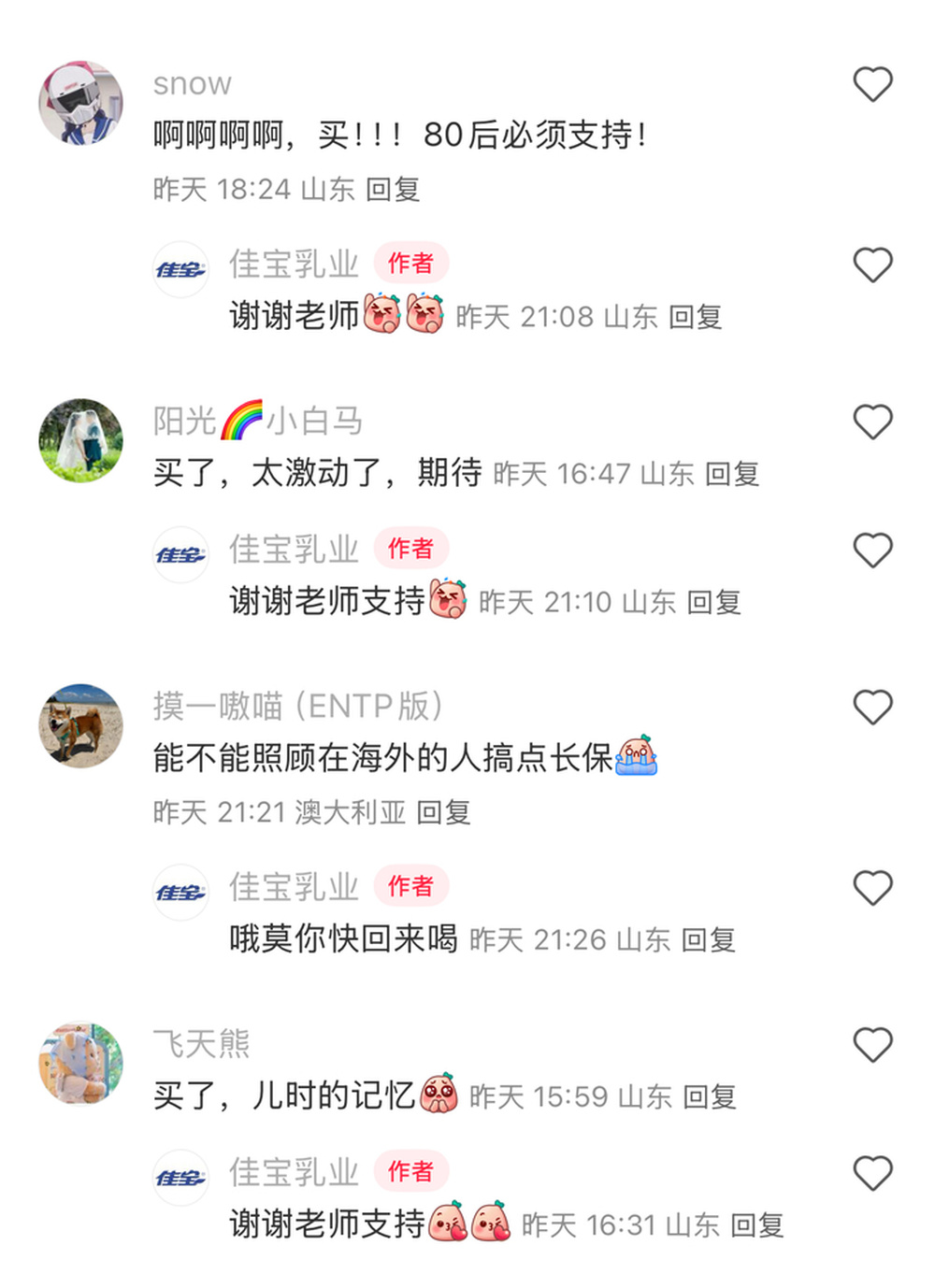The image size is (935, 1288).
Task: Reply to 佳宝乳业's 16:31 comment
Action: click(756, 1225)
